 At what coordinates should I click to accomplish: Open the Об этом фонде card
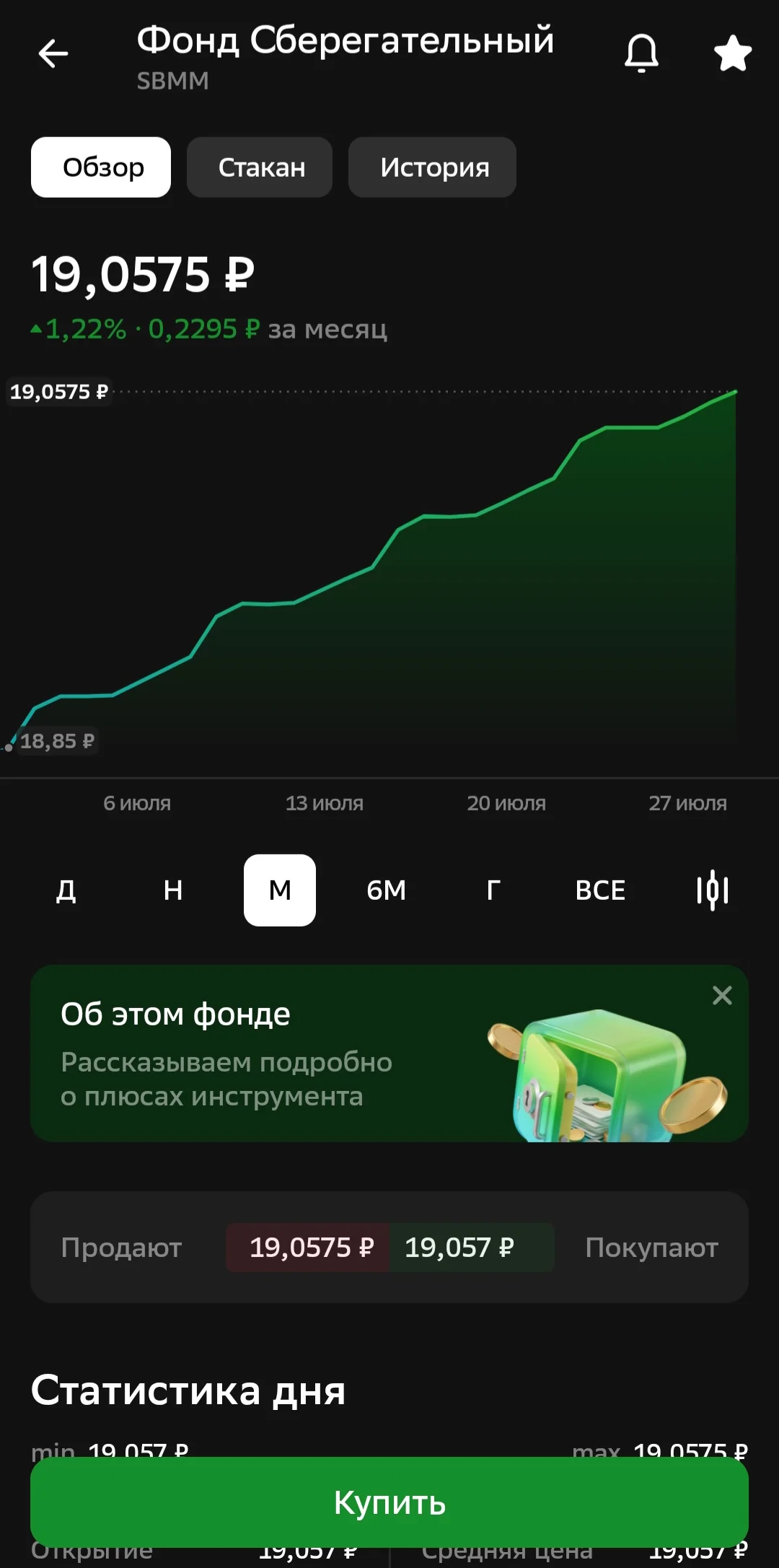389,1054
